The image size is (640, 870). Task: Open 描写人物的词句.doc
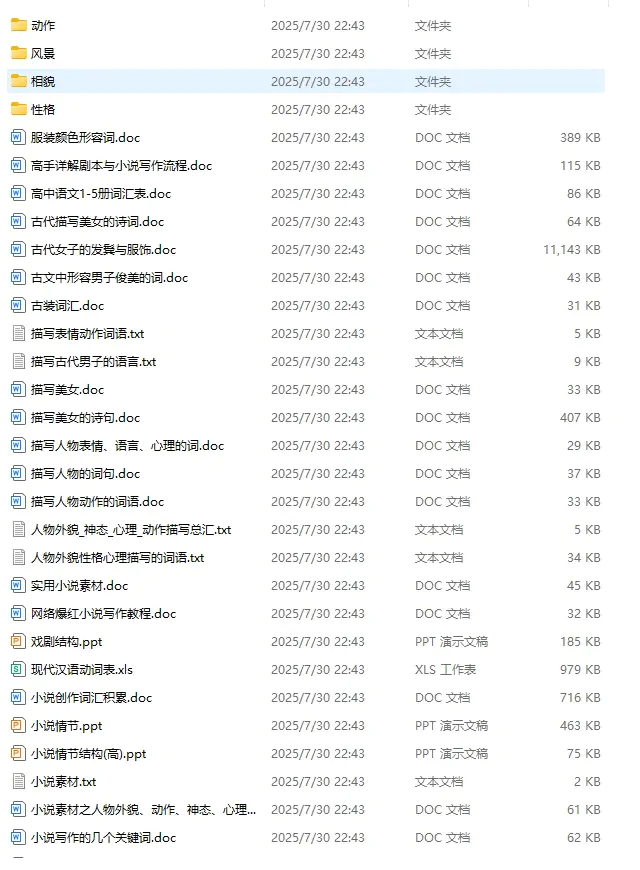[x=85, y=473]
